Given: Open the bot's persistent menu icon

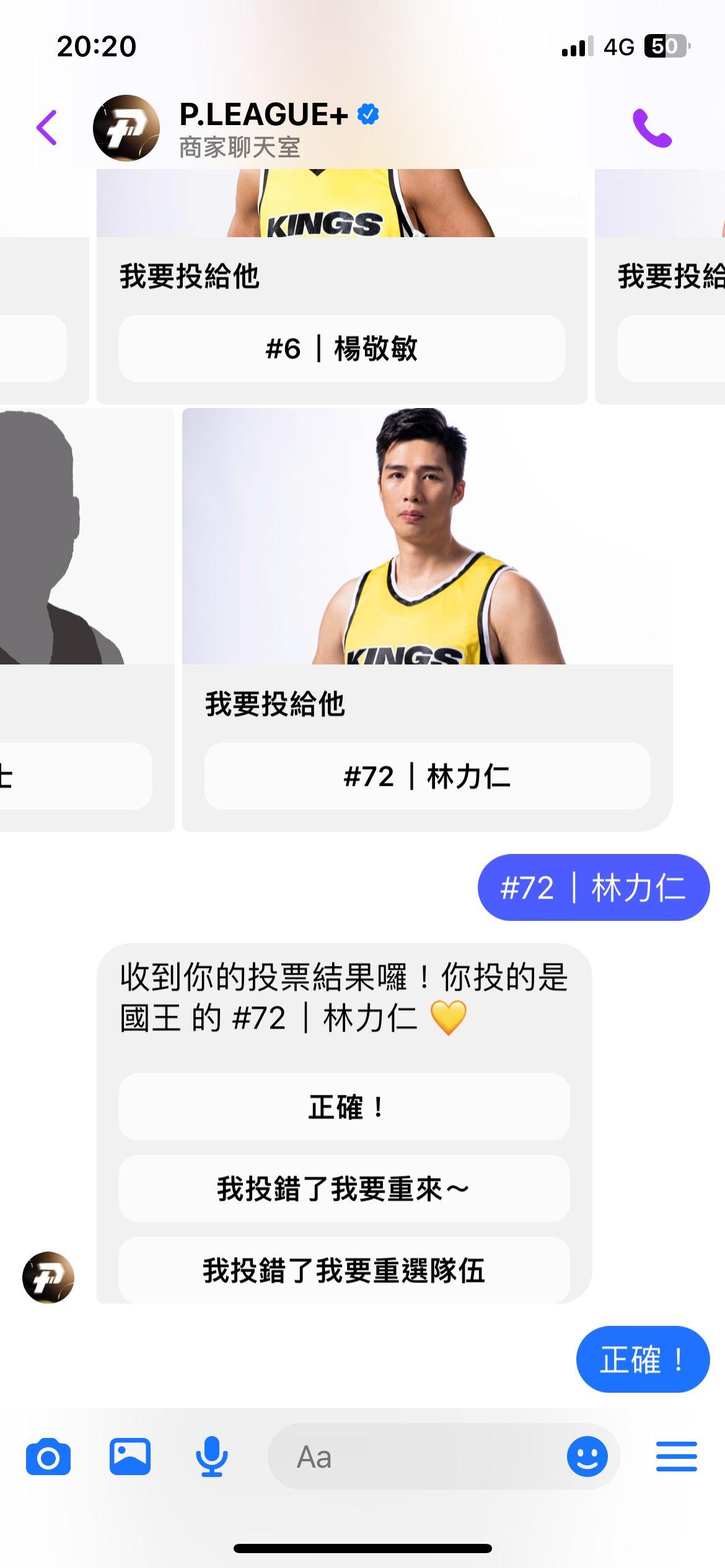Looking at the screenshot, I should pos(676,1457).
